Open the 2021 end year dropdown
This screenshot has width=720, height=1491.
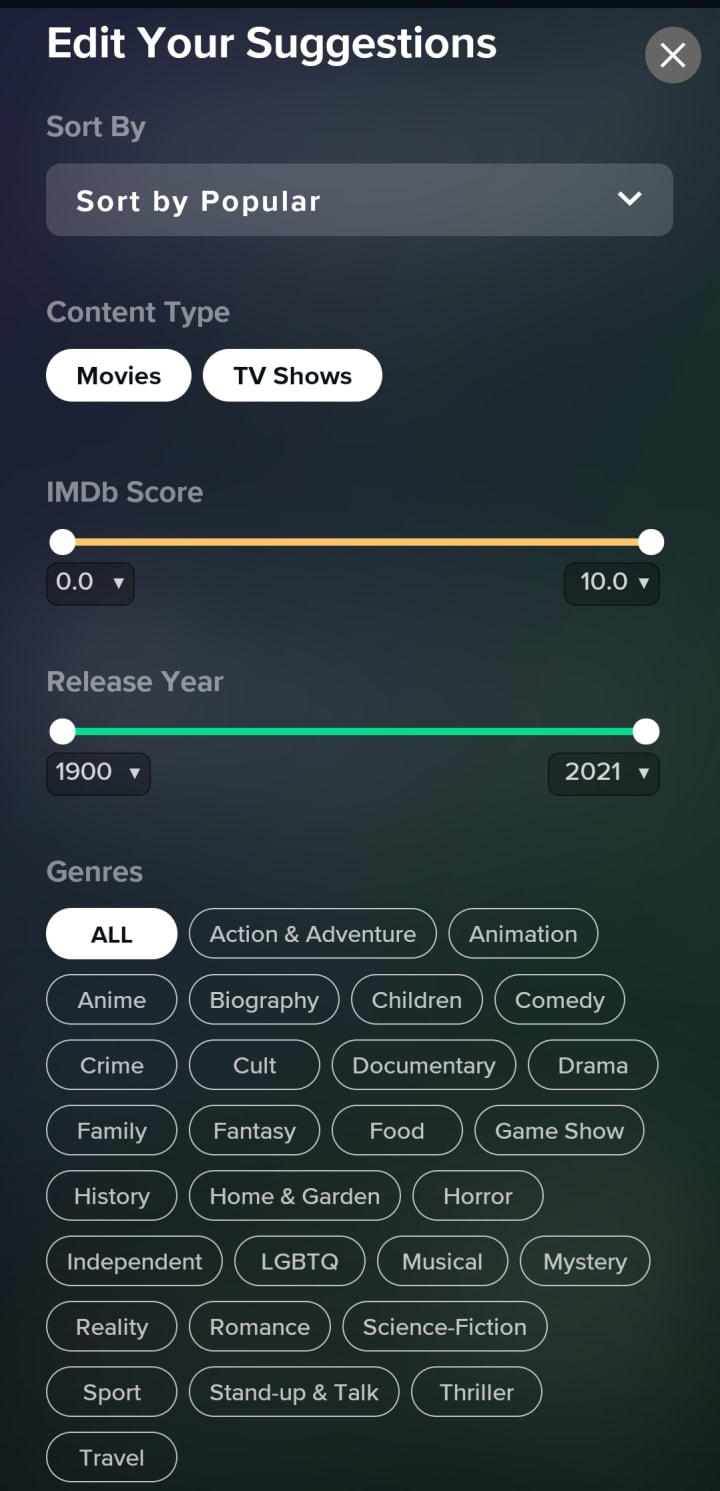click(x=604, y=772)
